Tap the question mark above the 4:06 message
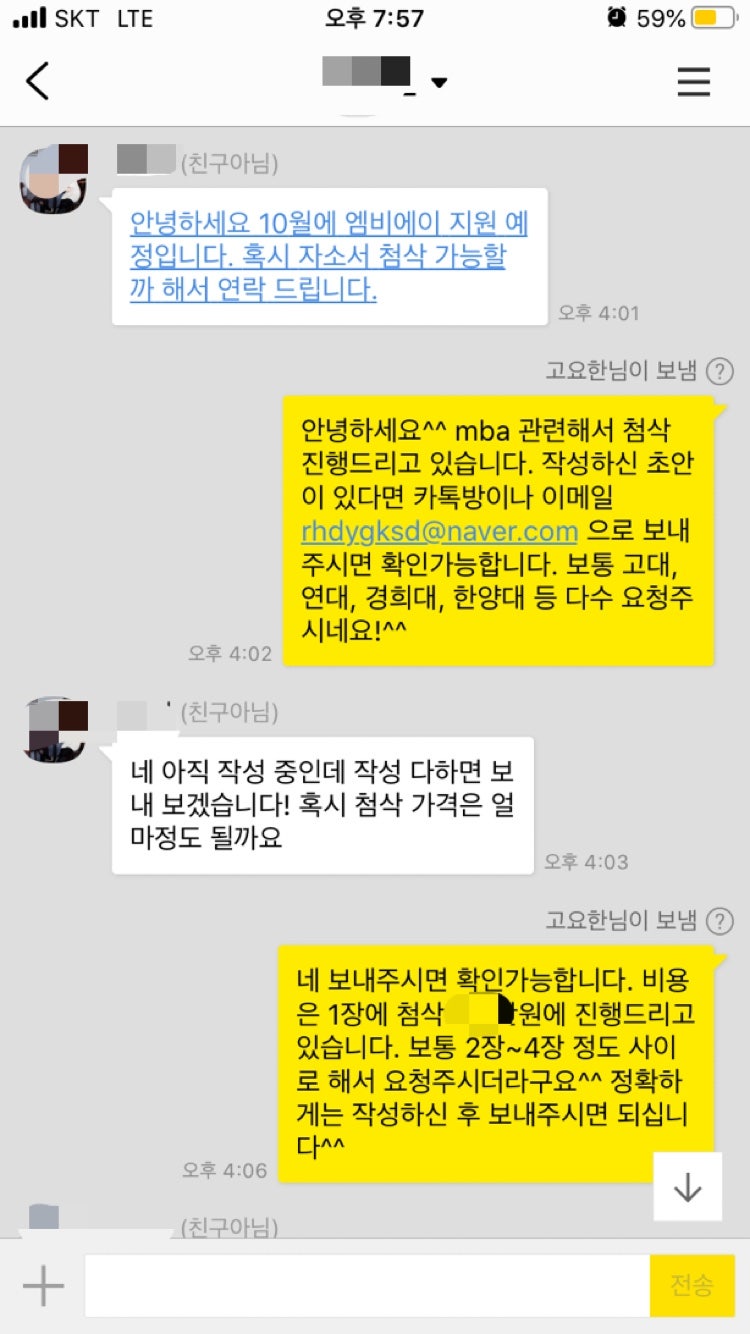This screenshot has height=1334, width=750. pos(719,920)
